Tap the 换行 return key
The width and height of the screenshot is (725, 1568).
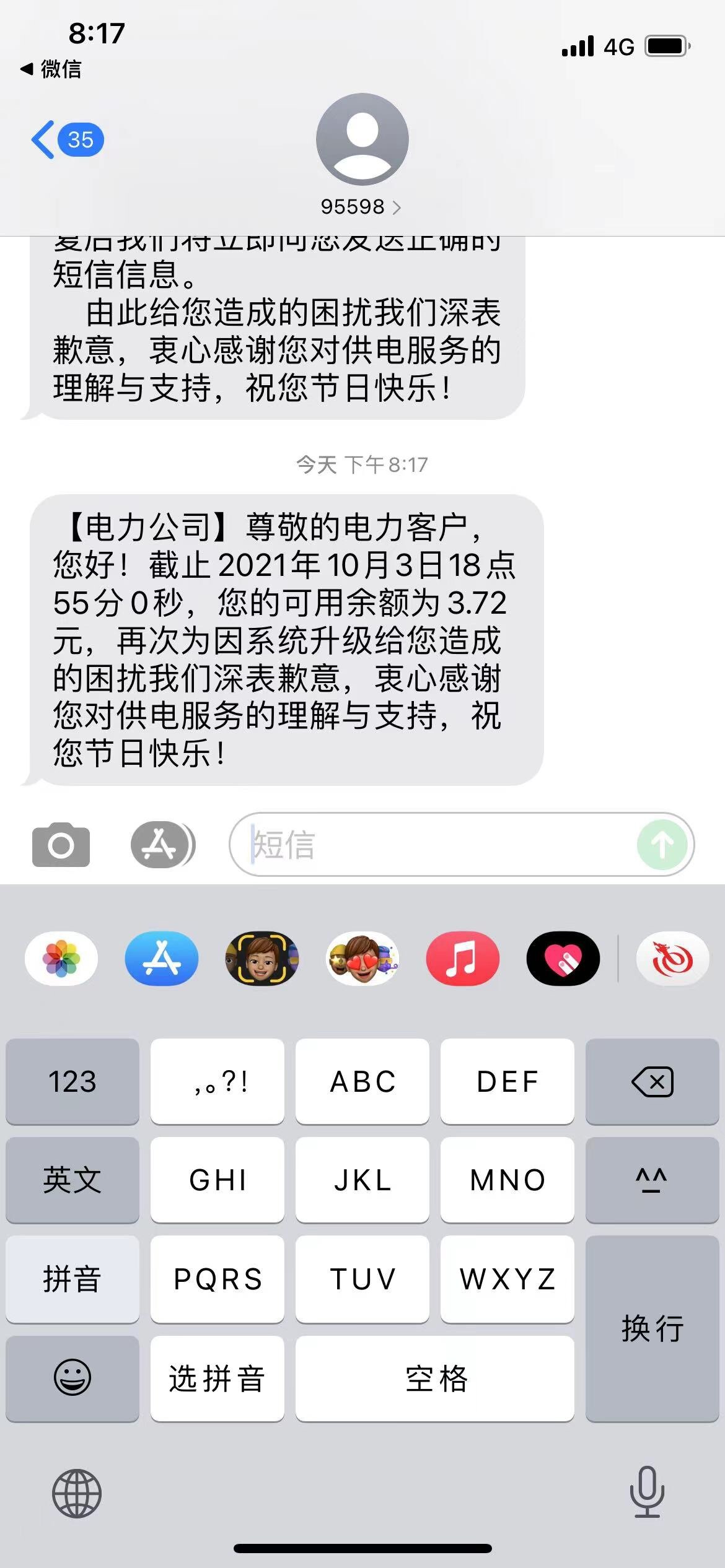point(652,1328)
